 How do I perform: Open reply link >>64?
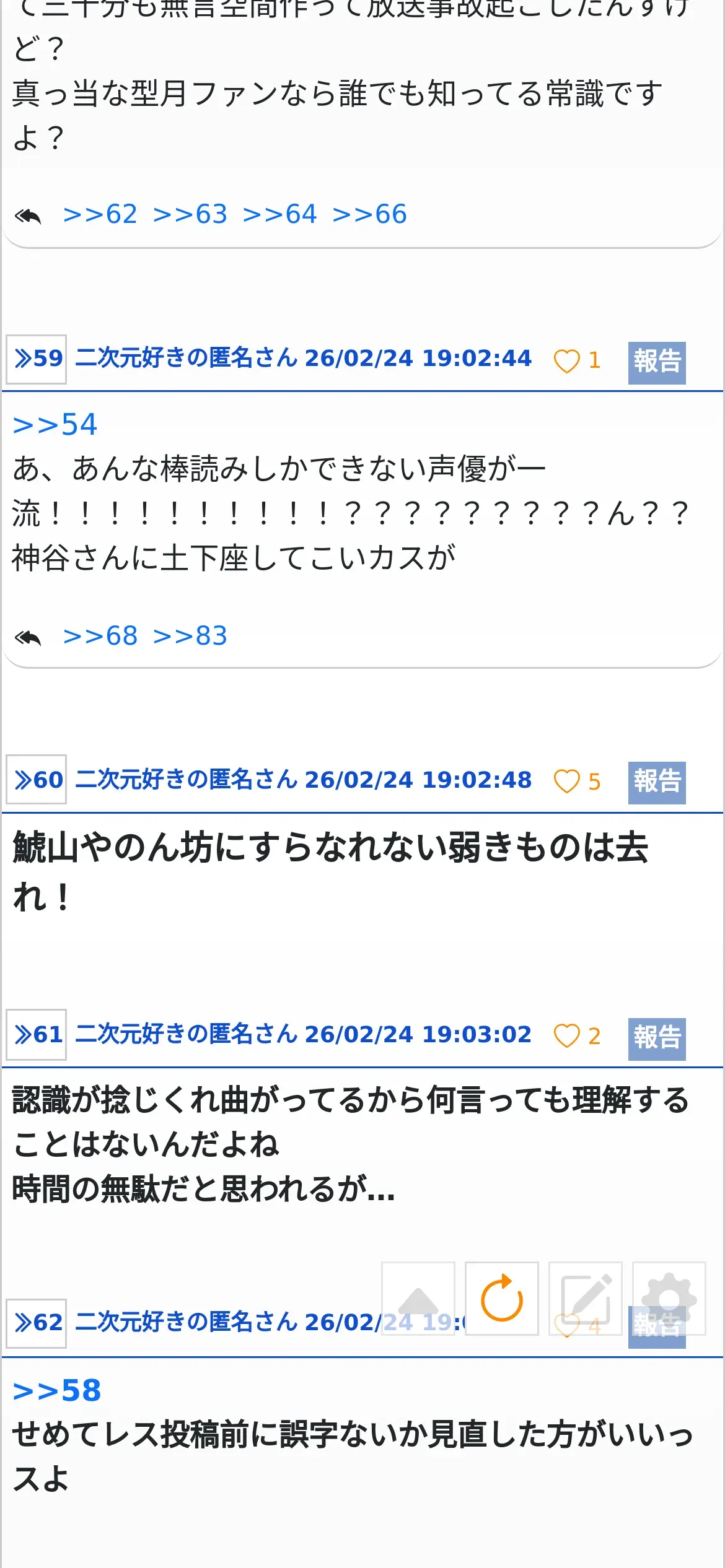point(279,214)
